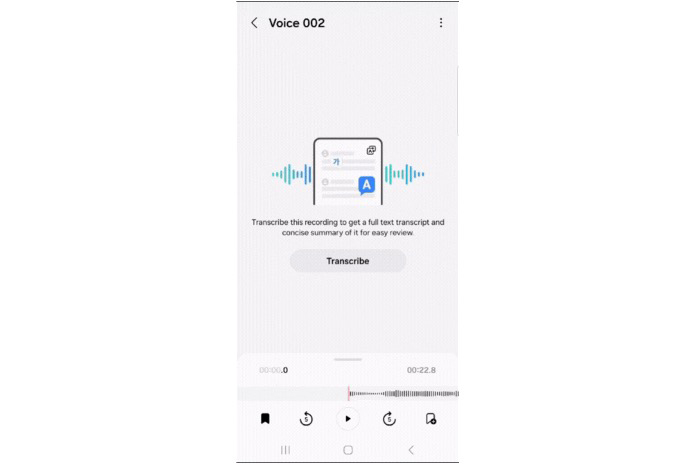
Task: Open recent apps from navigation bar
Action: click(285, 450)
